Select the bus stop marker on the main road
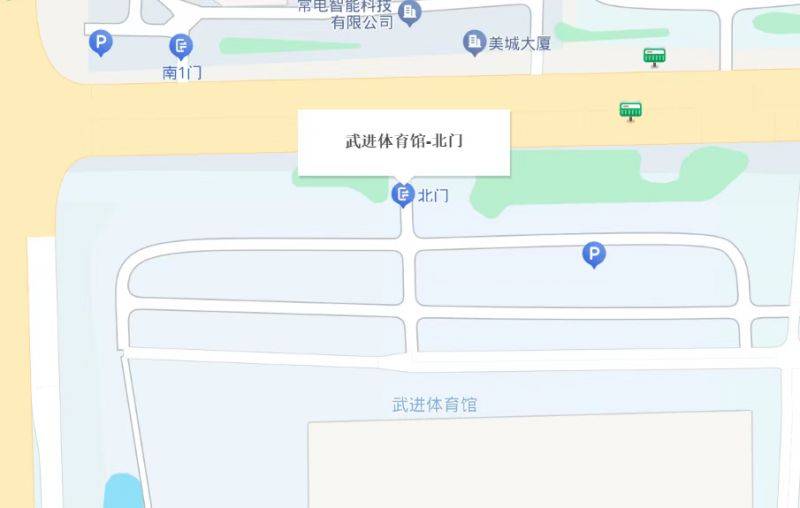This screenshot has height=508, width=800. [630, 110]
